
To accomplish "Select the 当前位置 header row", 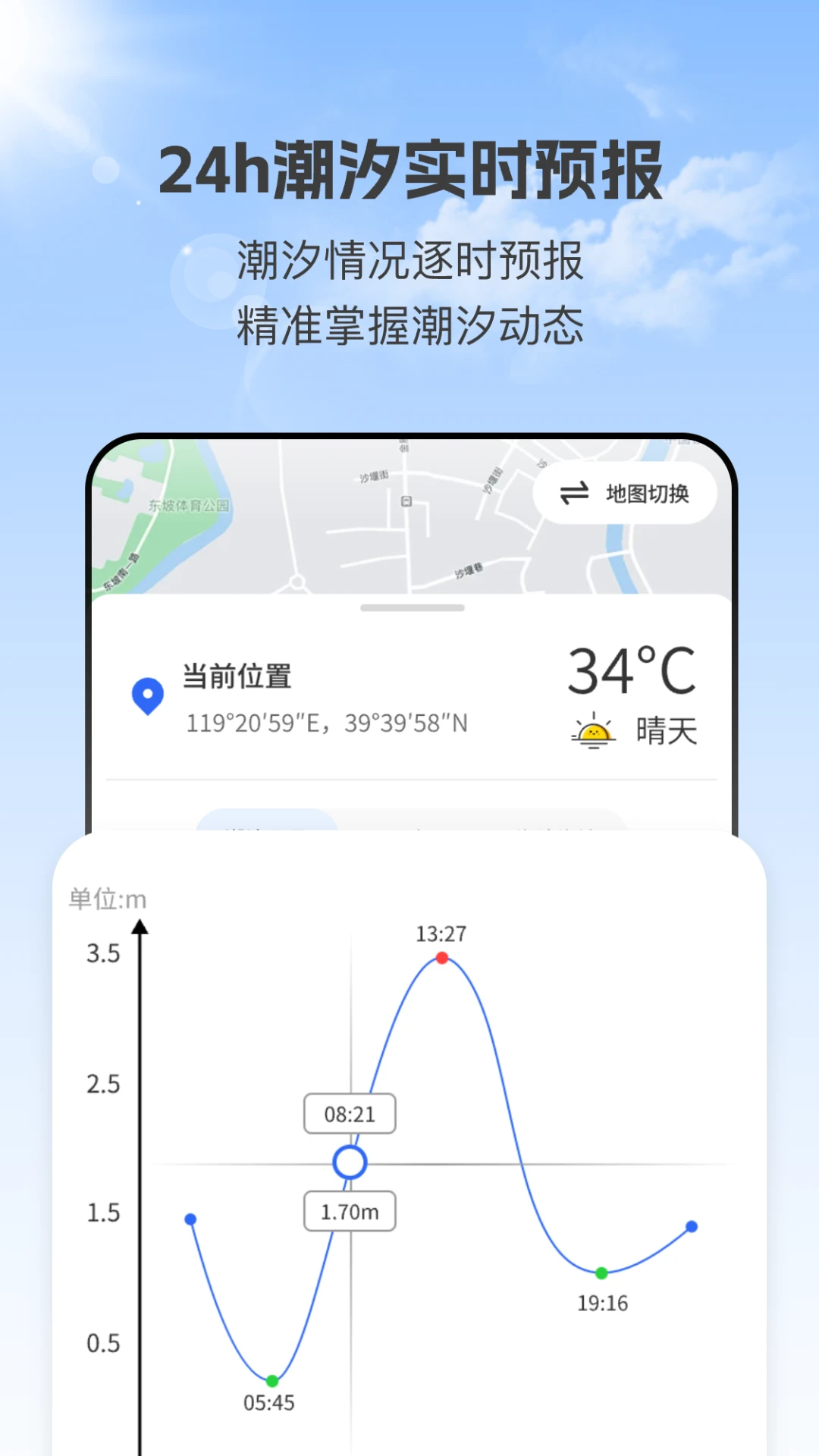I will click(235, 677).
